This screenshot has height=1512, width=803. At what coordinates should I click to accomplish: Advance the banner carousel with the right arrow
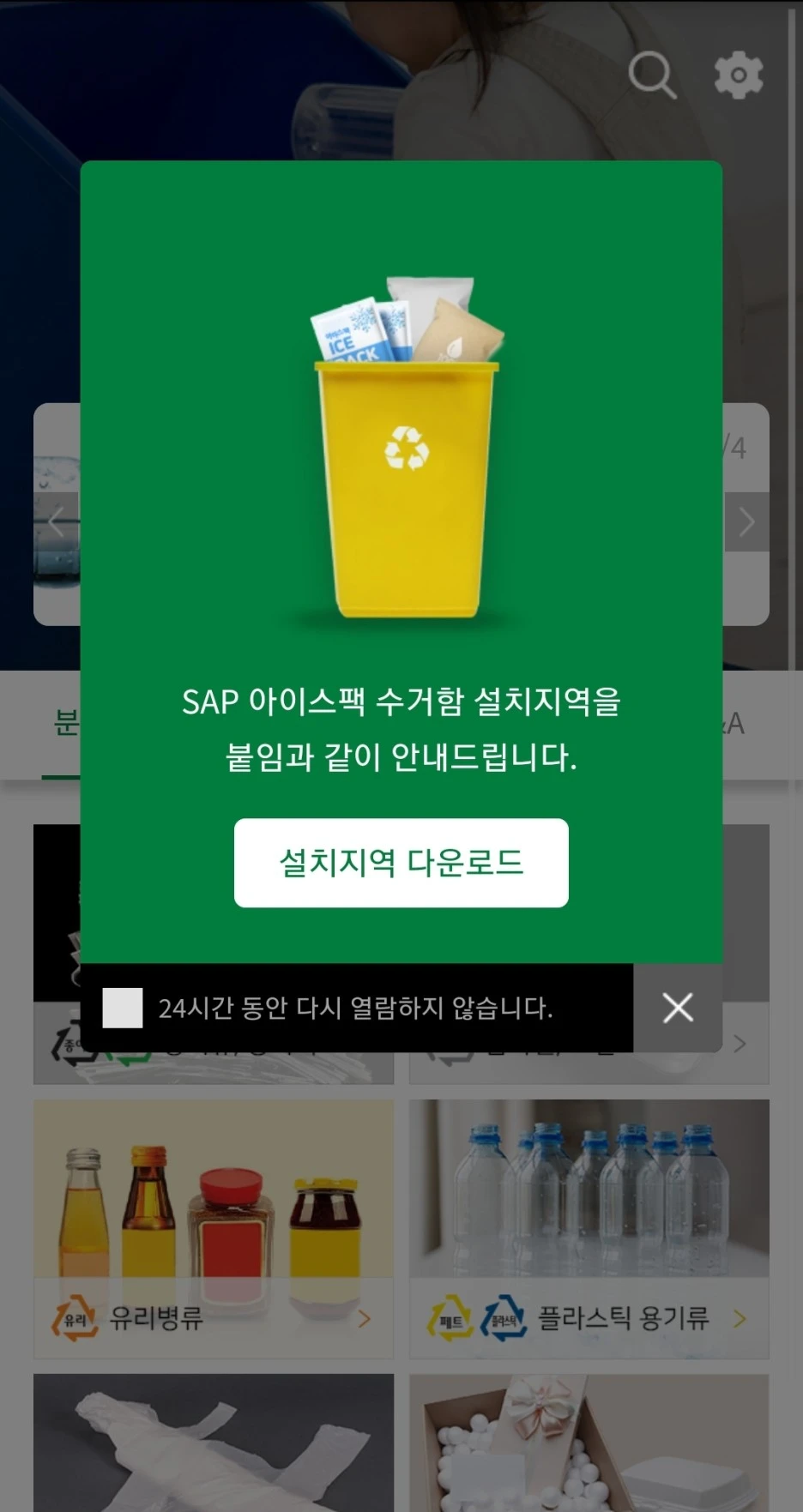[x=746, y=521]
